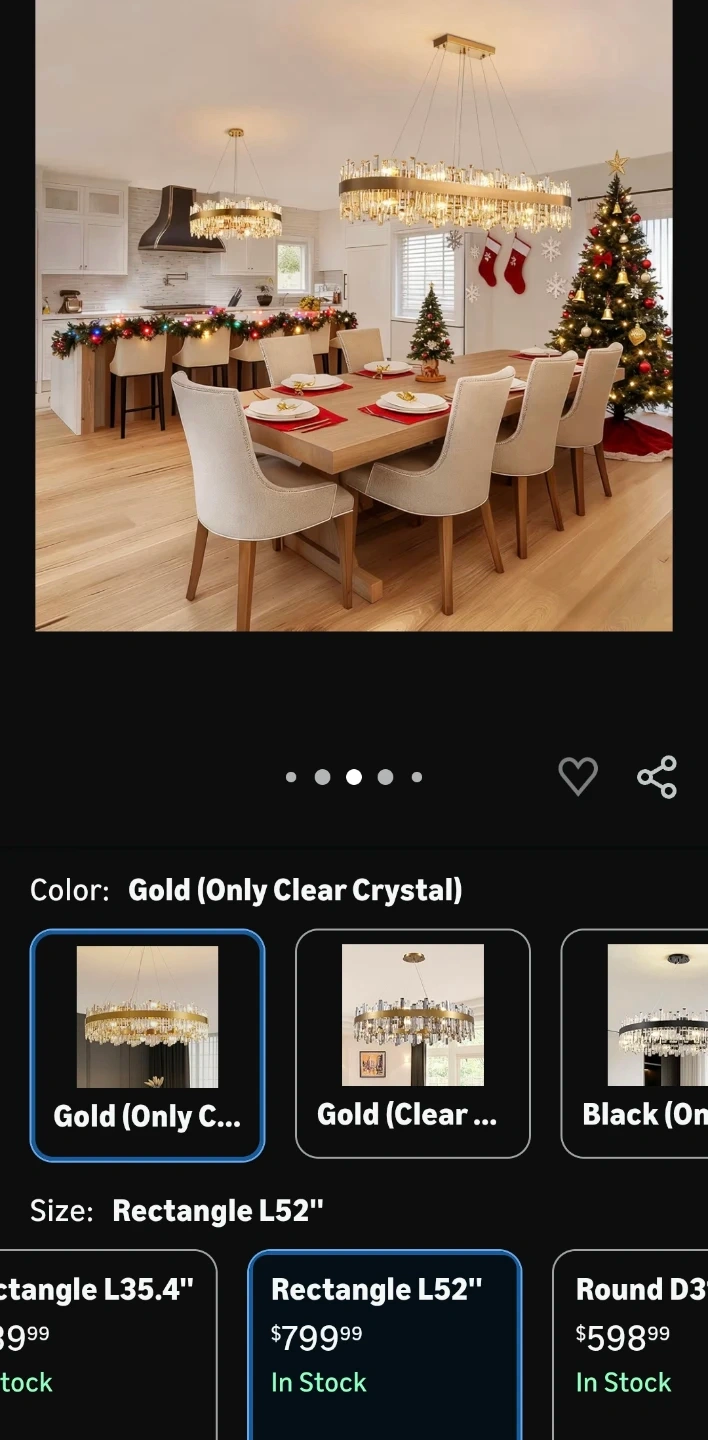Viewport: 708px width, 1440px height.
Task: Choose Rectangle L52" size at $799.99
Action: [x=384, y=1340]
